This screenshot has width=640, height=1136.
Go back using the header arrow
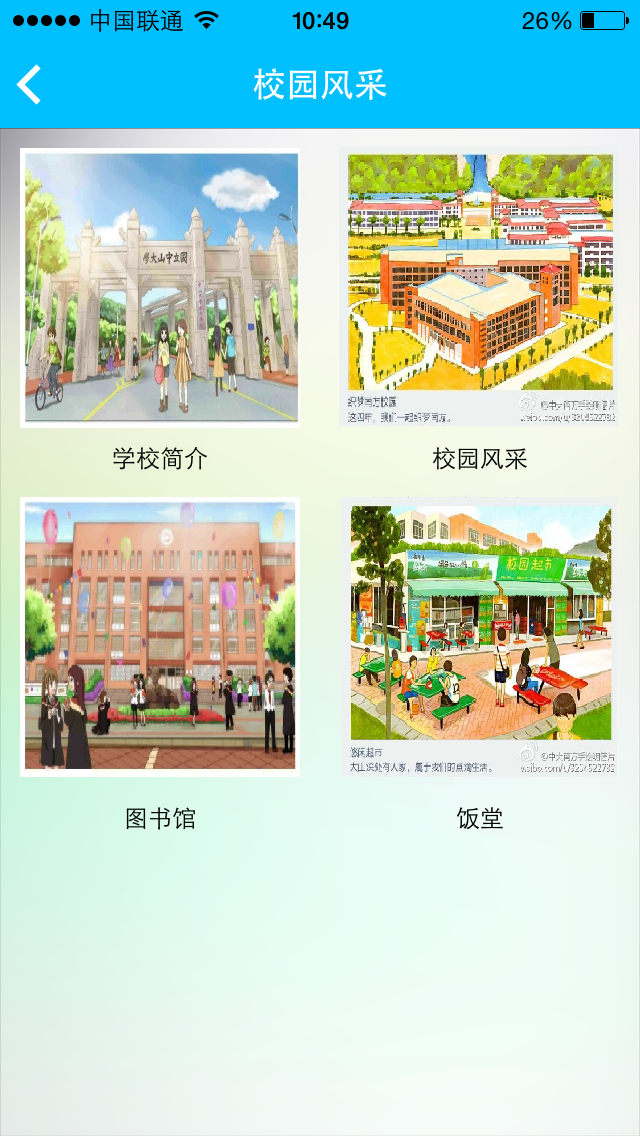tap(30, 85)
